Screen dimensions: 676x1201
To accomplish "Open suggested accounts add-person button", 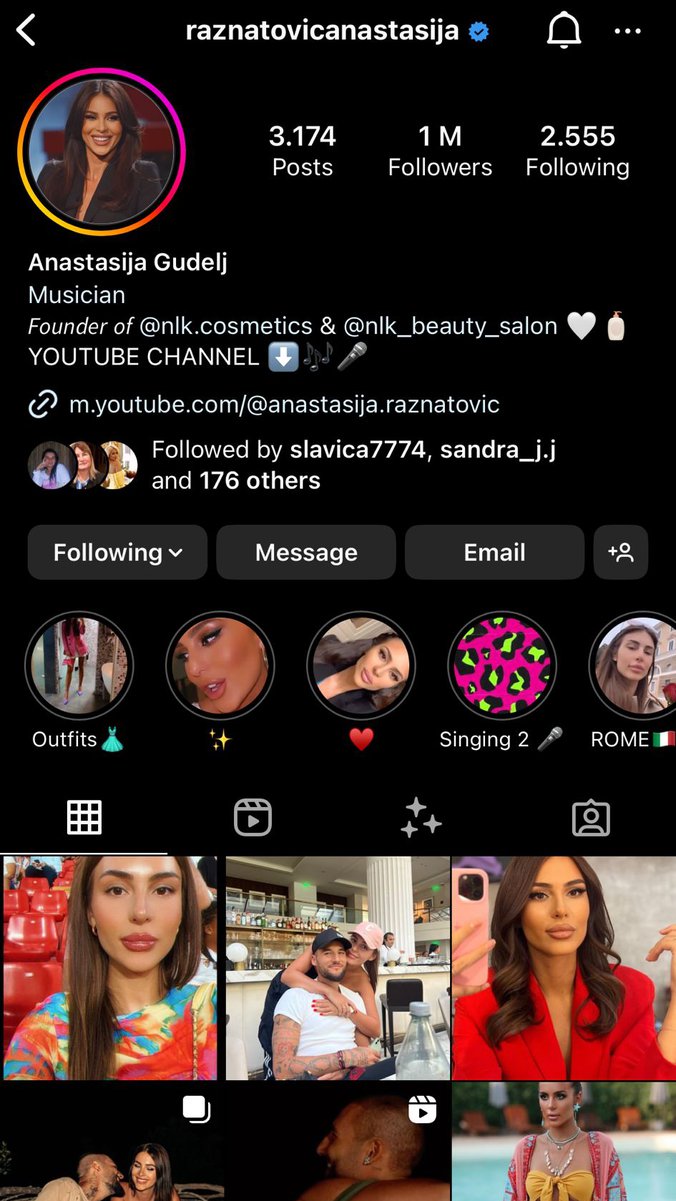I will [621, 553].
